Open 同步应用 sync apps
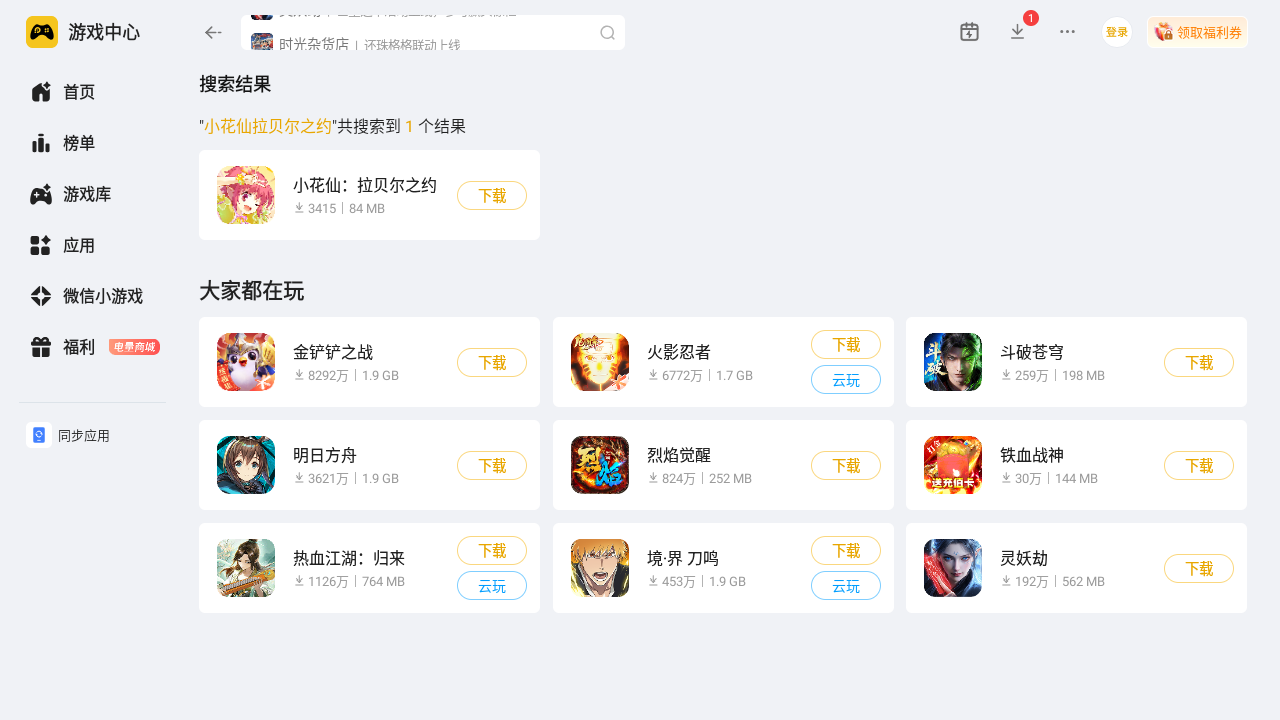Viewport: 1280px width, 720px height. point(83,436)
